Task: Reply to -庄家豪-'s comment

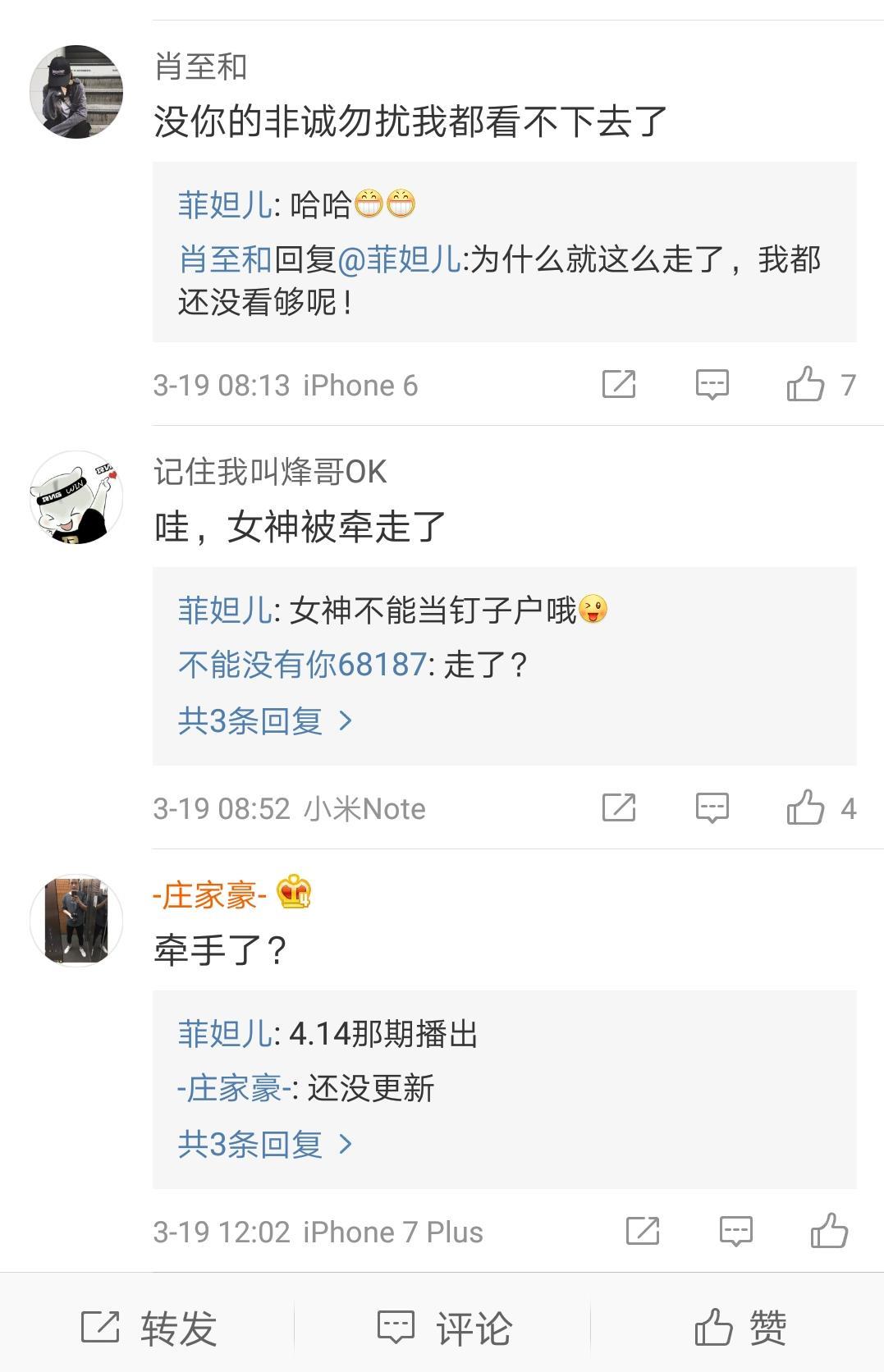Action: point(735,1231)
